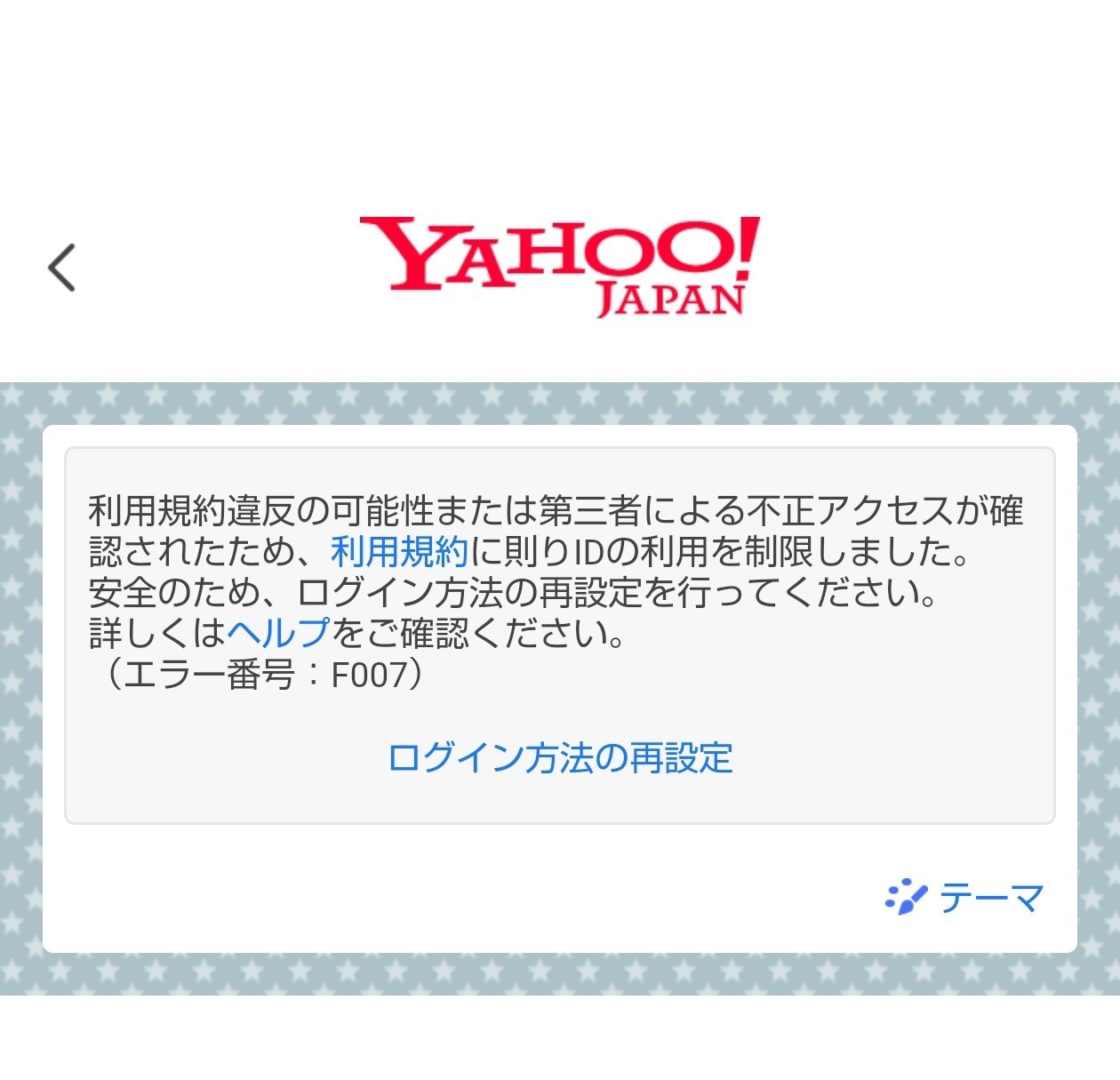Open the 利用規約 terms link

[x=399, y=552]
